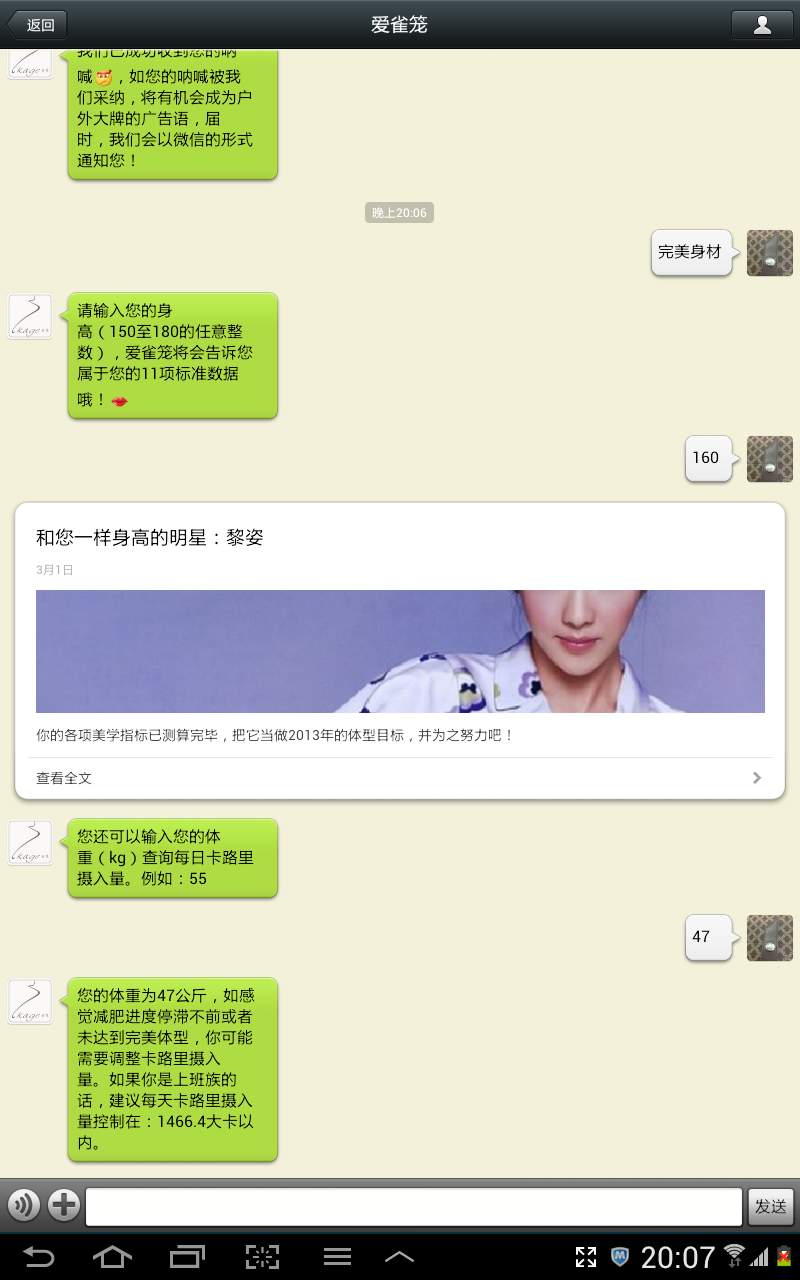Switch to voice input mode

(x=24, y=1205)
